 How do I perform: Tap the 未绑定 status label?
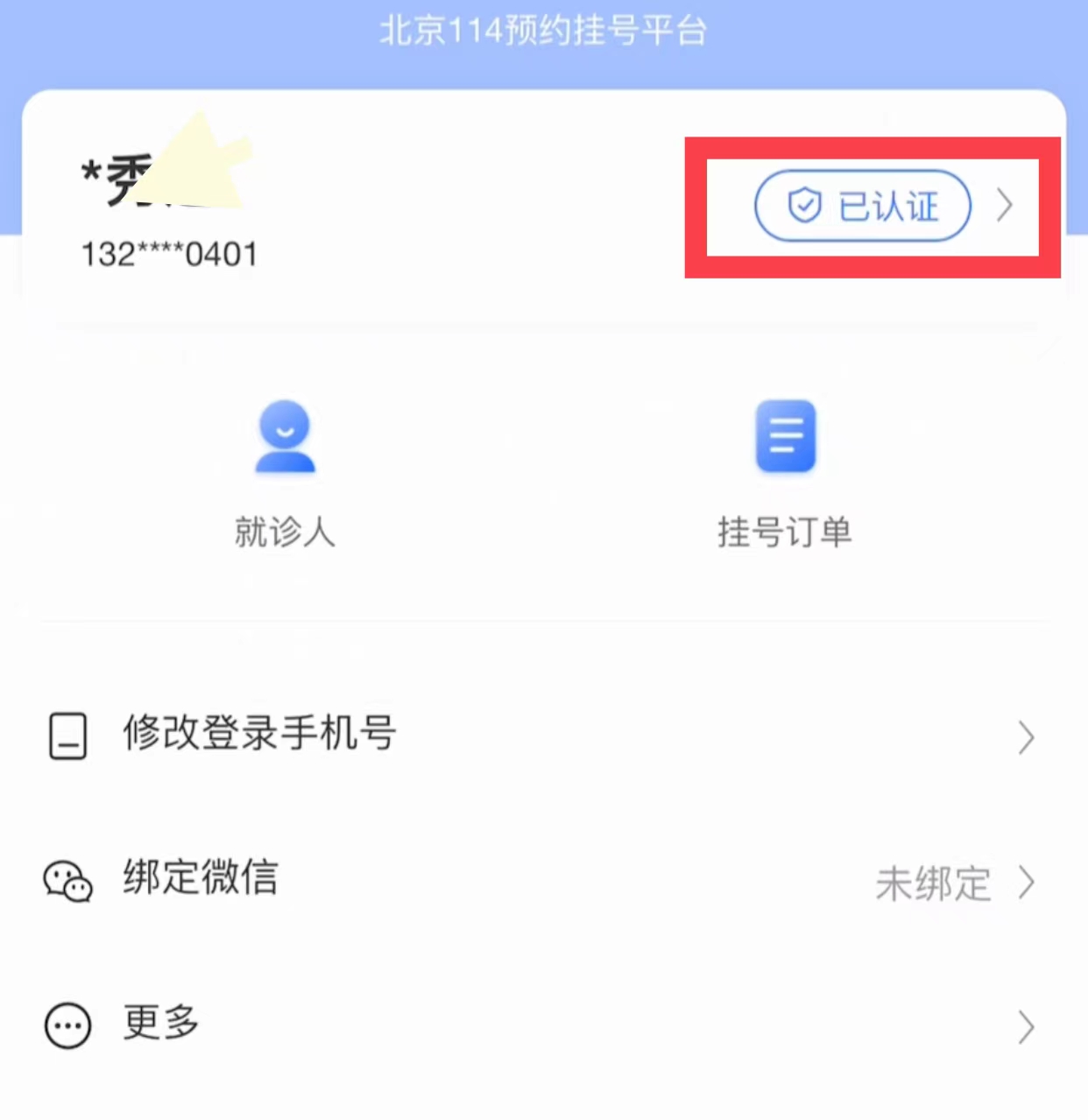[932, 884]
